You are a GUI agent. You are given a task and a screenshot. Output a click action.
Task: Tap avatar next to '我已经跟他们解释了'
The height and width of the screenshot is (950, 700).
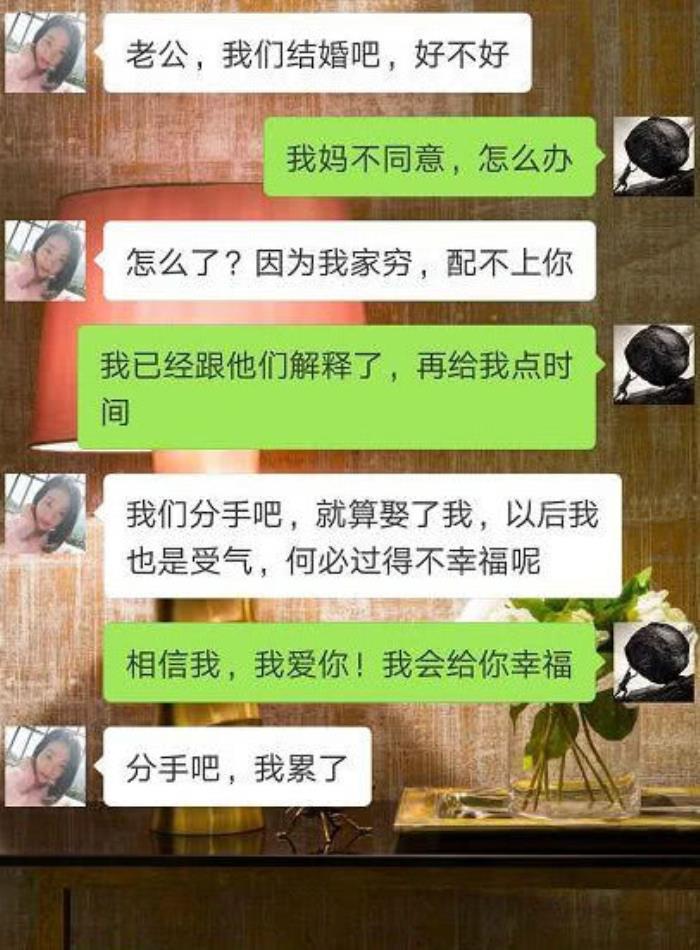pos(653,365)
